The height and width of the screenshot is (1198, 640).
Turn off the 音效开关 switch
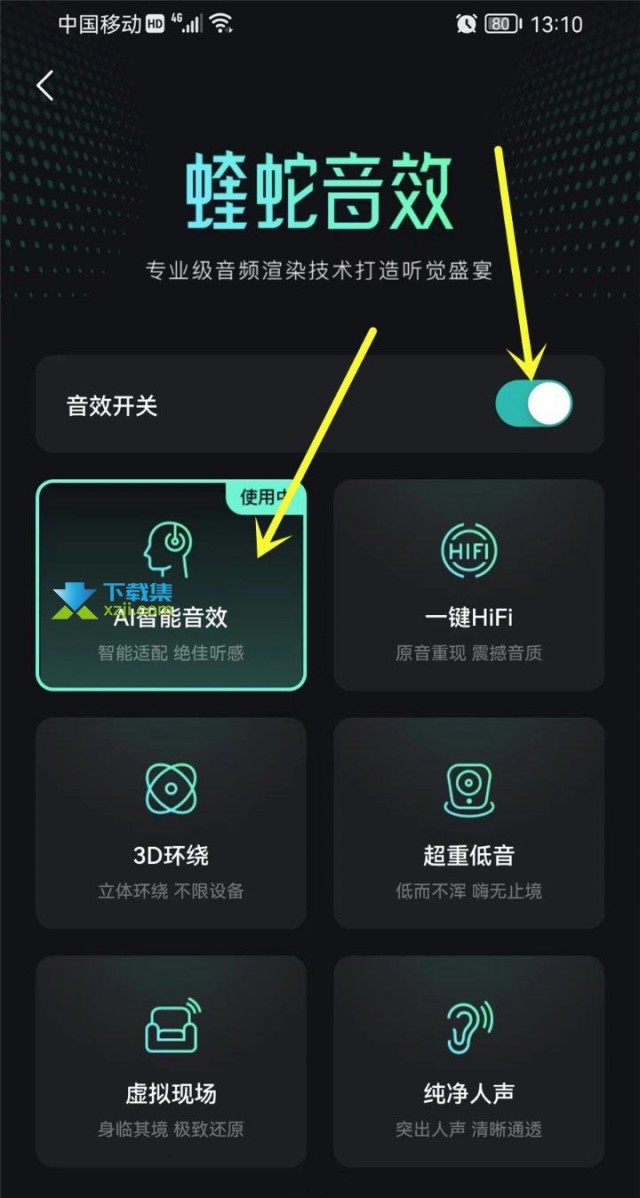[x=533, y=405]
